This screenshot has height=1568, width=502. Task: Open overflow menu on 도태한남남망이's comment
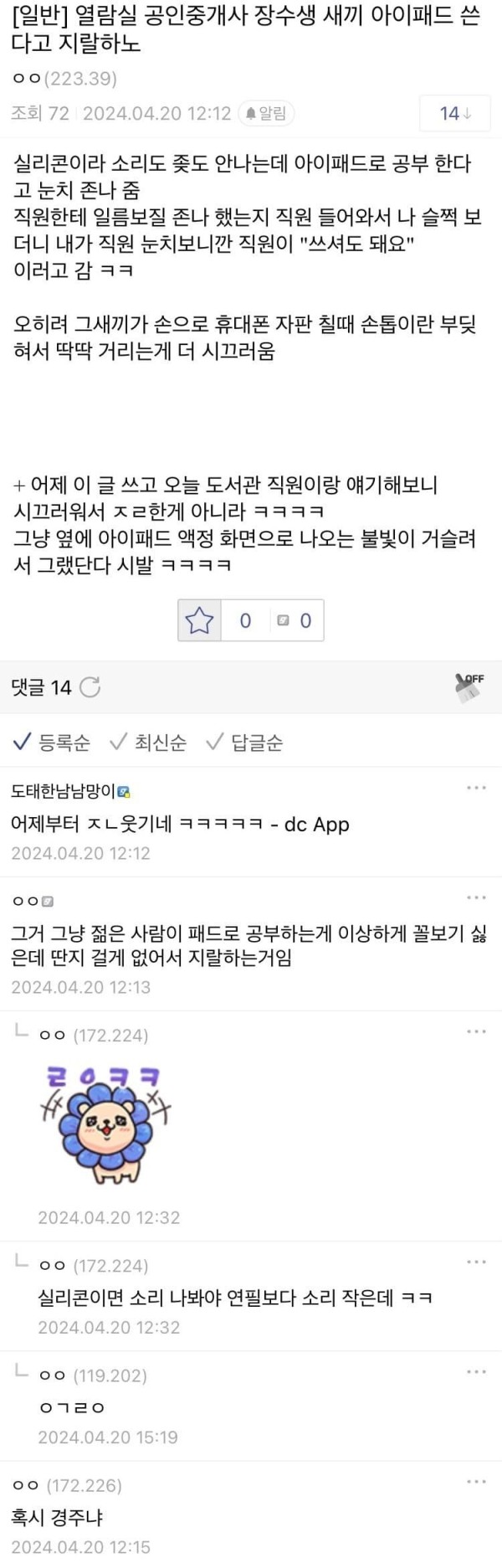coord(476,788)
